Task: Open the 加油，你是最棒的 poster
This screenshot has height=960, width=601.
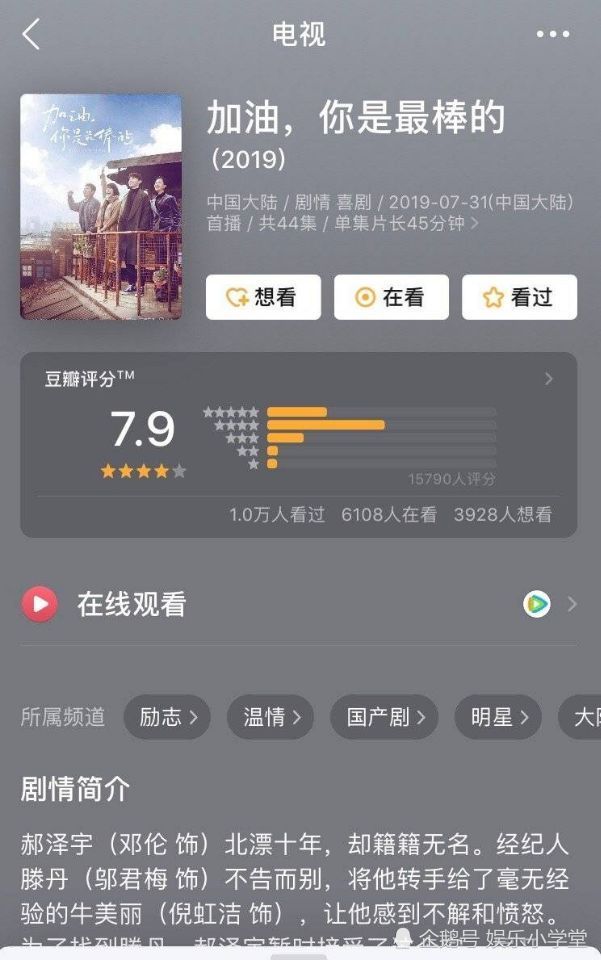Action: 101,207
